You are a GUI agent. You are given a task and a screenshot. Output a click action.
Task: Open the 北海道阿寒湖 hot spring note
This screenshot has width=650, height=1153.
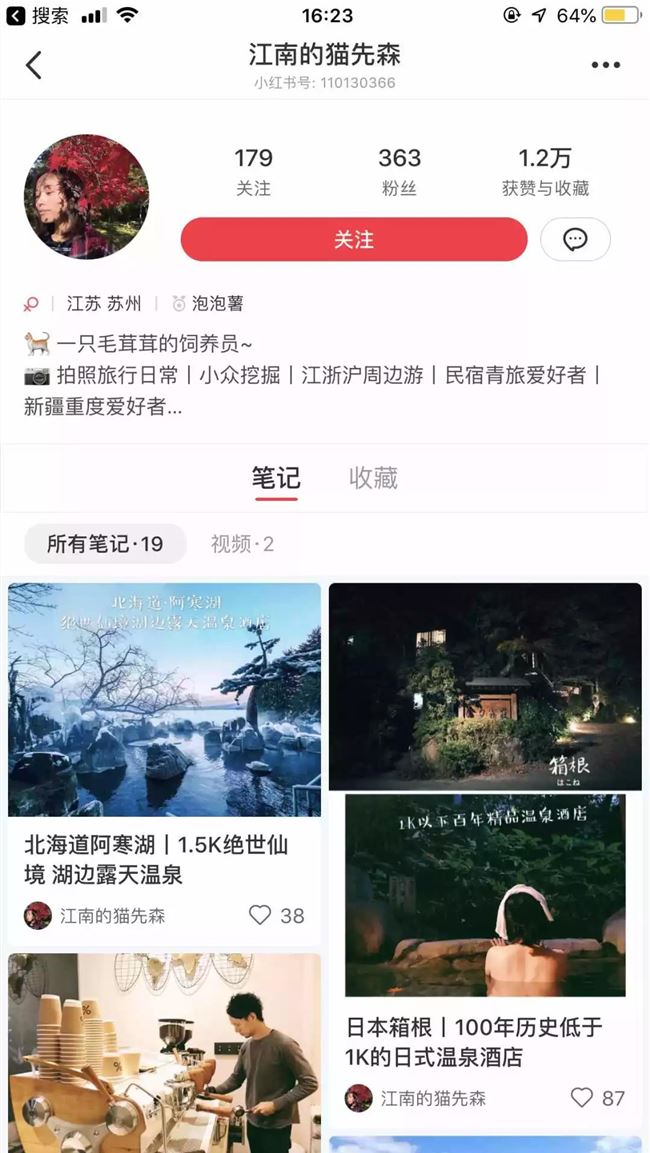pos(164,700)
